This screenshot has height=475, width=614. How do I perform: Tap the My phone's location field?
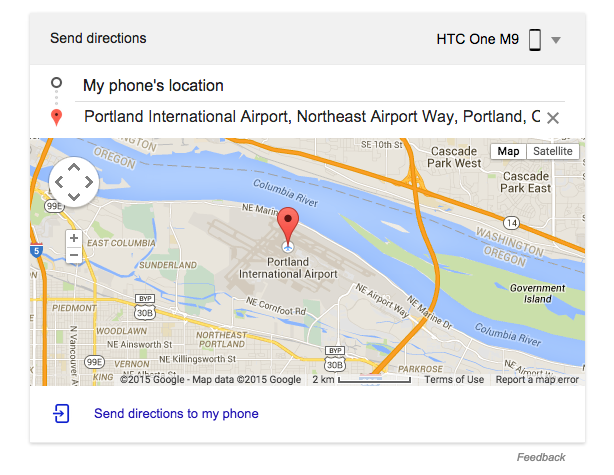click(300, 86)
